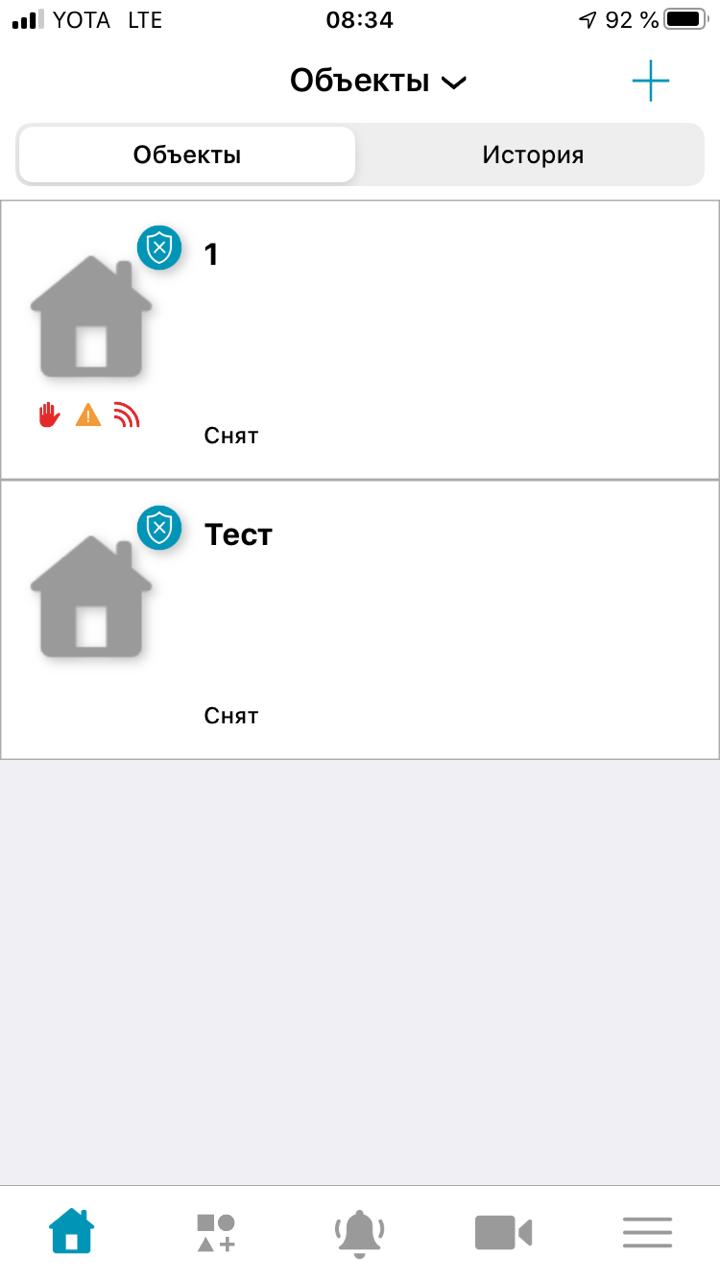
Task: Open the video camera tab
Action: (503, 1232)
